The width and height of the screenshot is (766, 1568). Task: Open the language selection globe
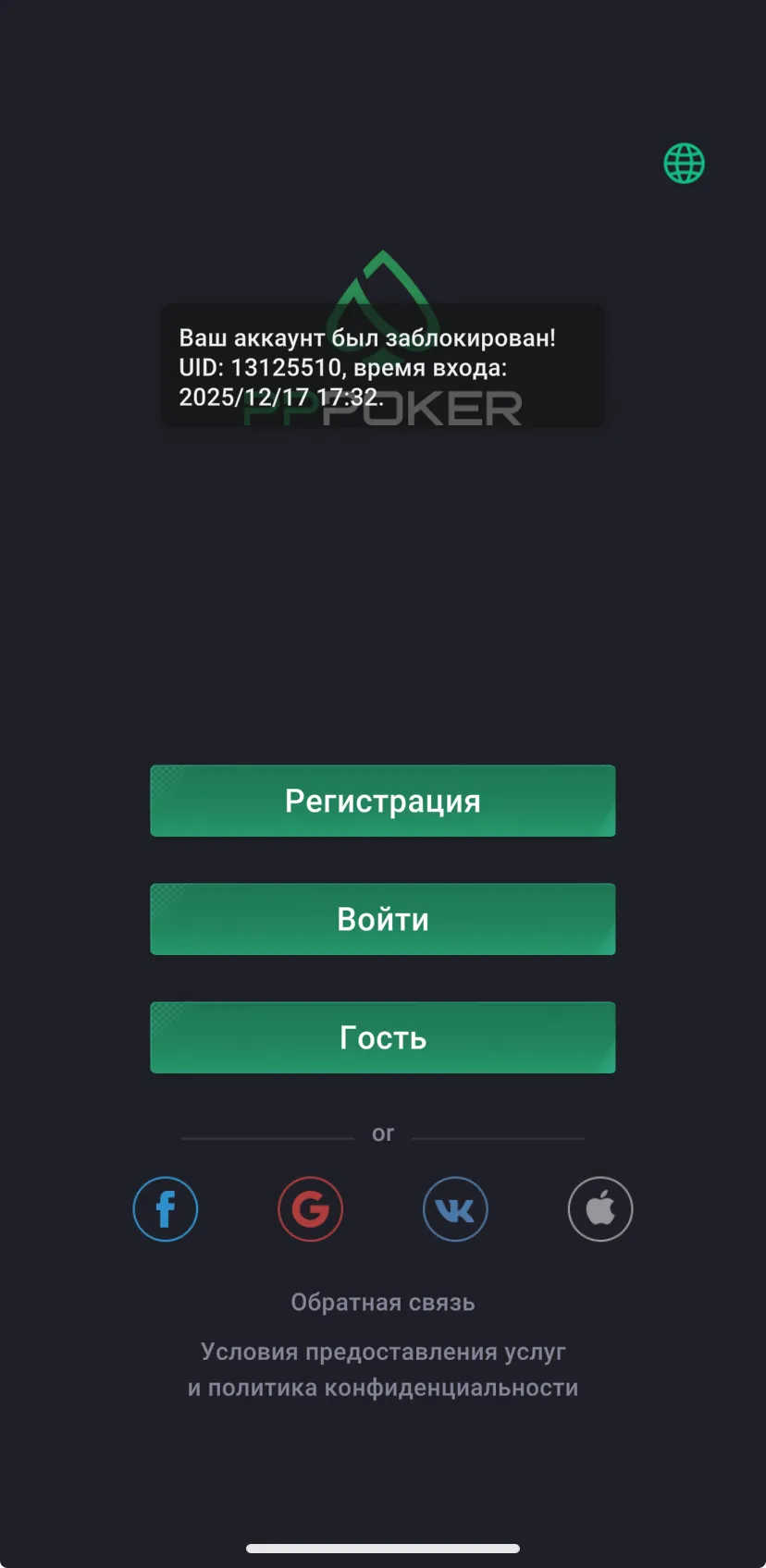point(684,164)
